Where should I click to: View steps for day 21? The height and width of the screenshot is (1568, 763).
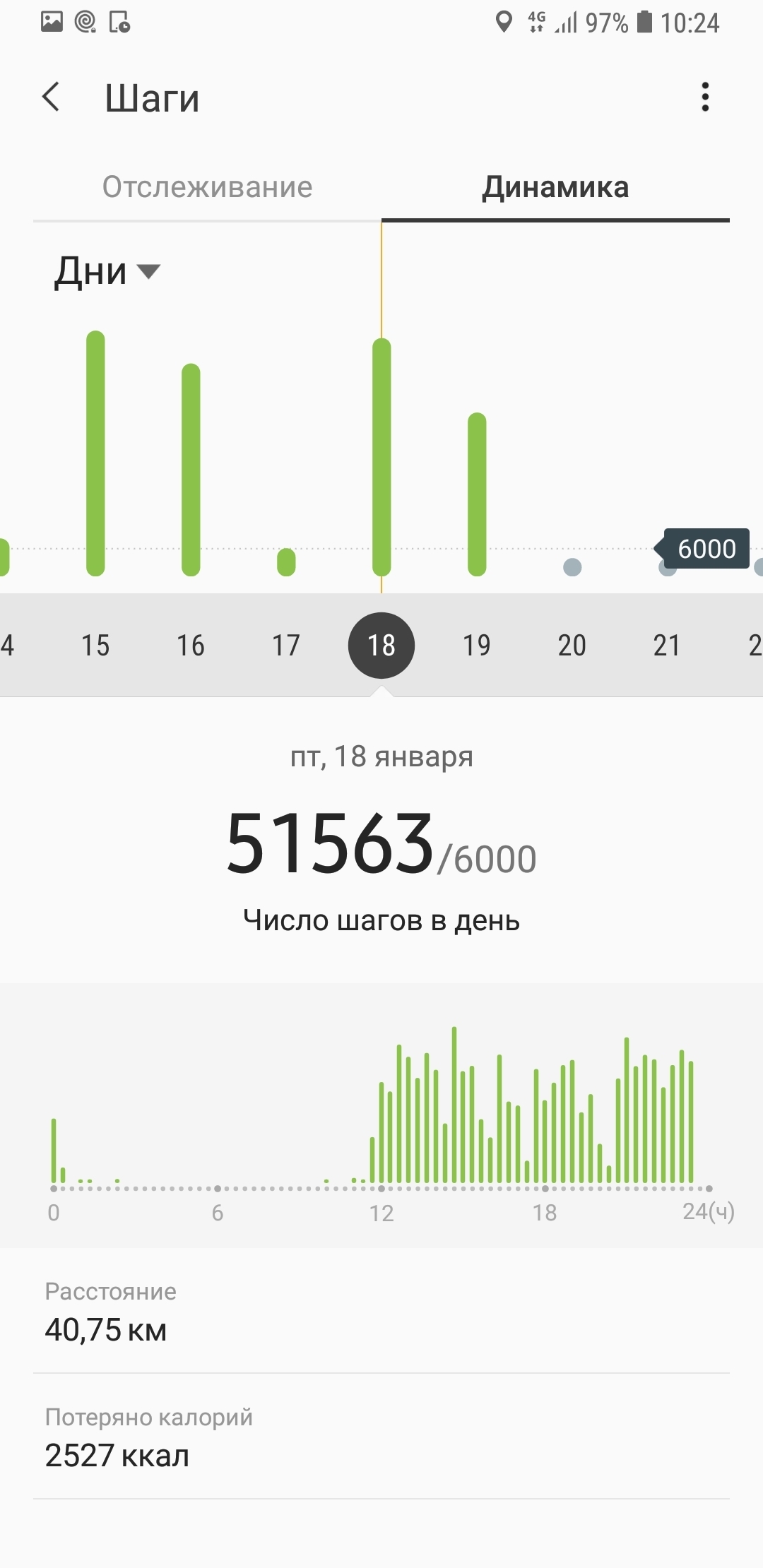[667, 644]
